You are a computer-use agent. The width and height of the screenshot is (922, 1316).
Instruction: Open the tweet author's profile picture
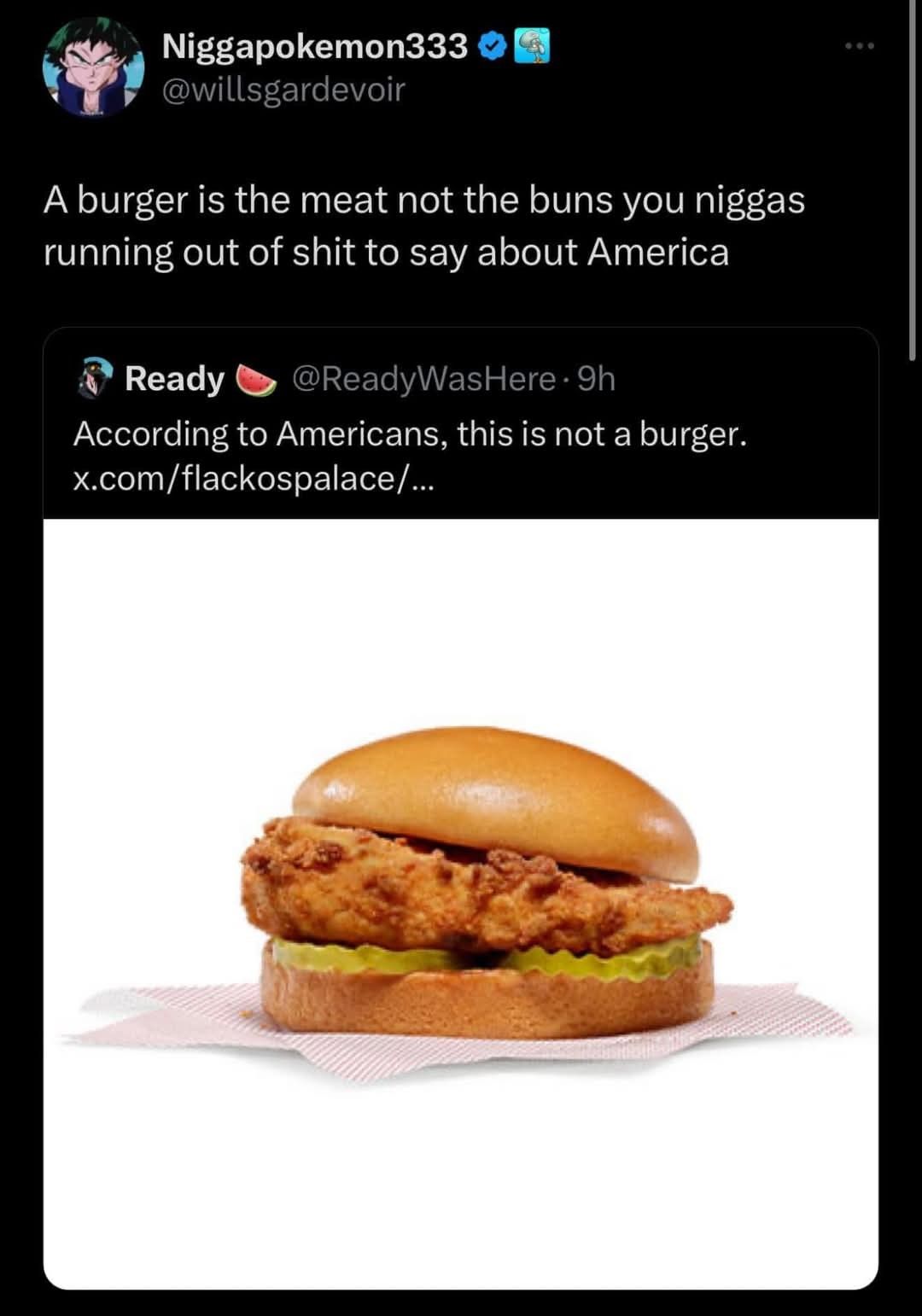click(x=93, y=67)
